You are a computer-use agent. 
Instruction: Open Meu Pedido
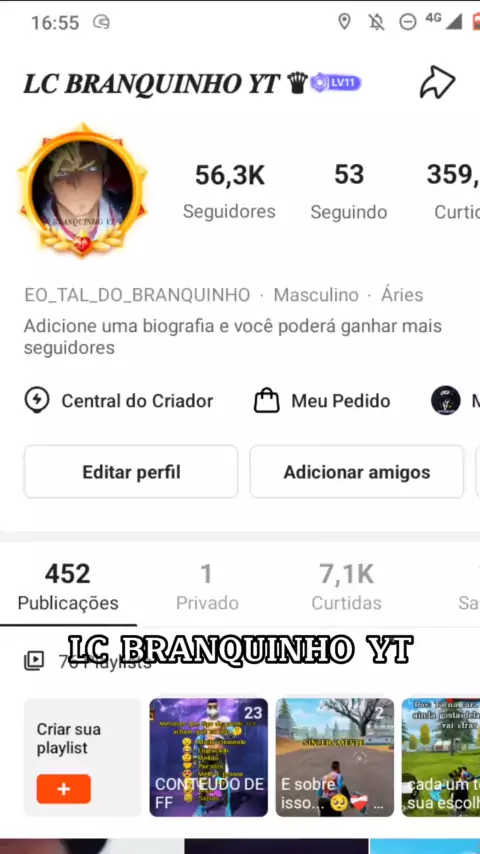pyautogui.click(x=322, y=401)
